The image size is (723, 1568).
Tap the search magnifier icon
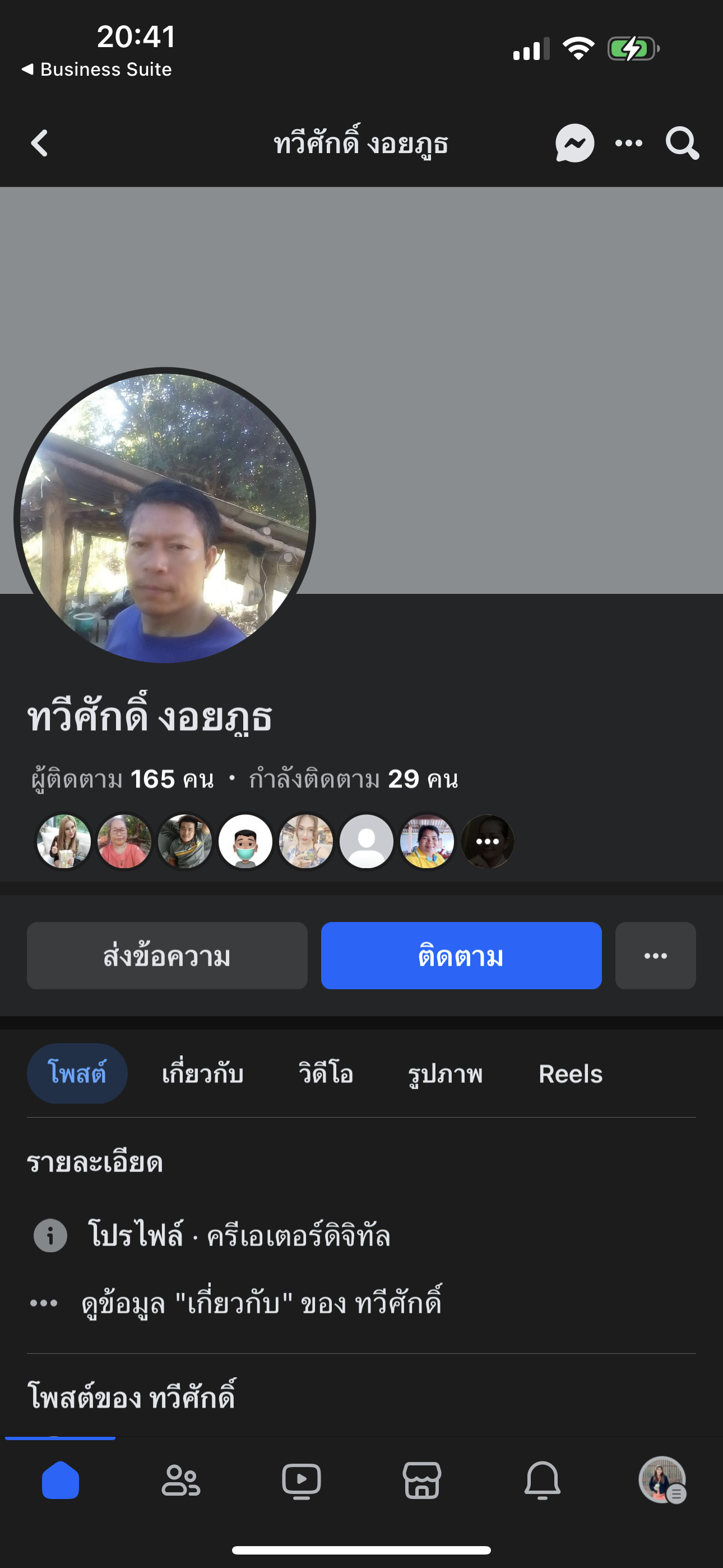tap(682, 143)
